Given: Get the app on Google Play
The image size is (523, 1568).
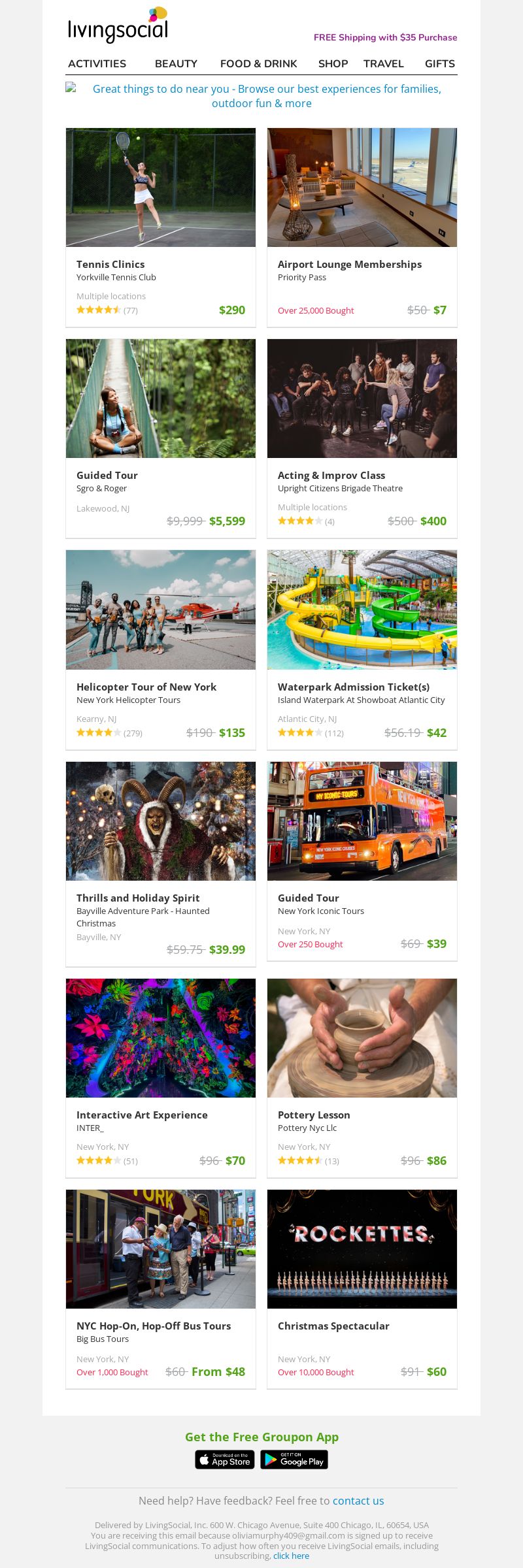Looking at the screenshot, I should click(294, 1460).
